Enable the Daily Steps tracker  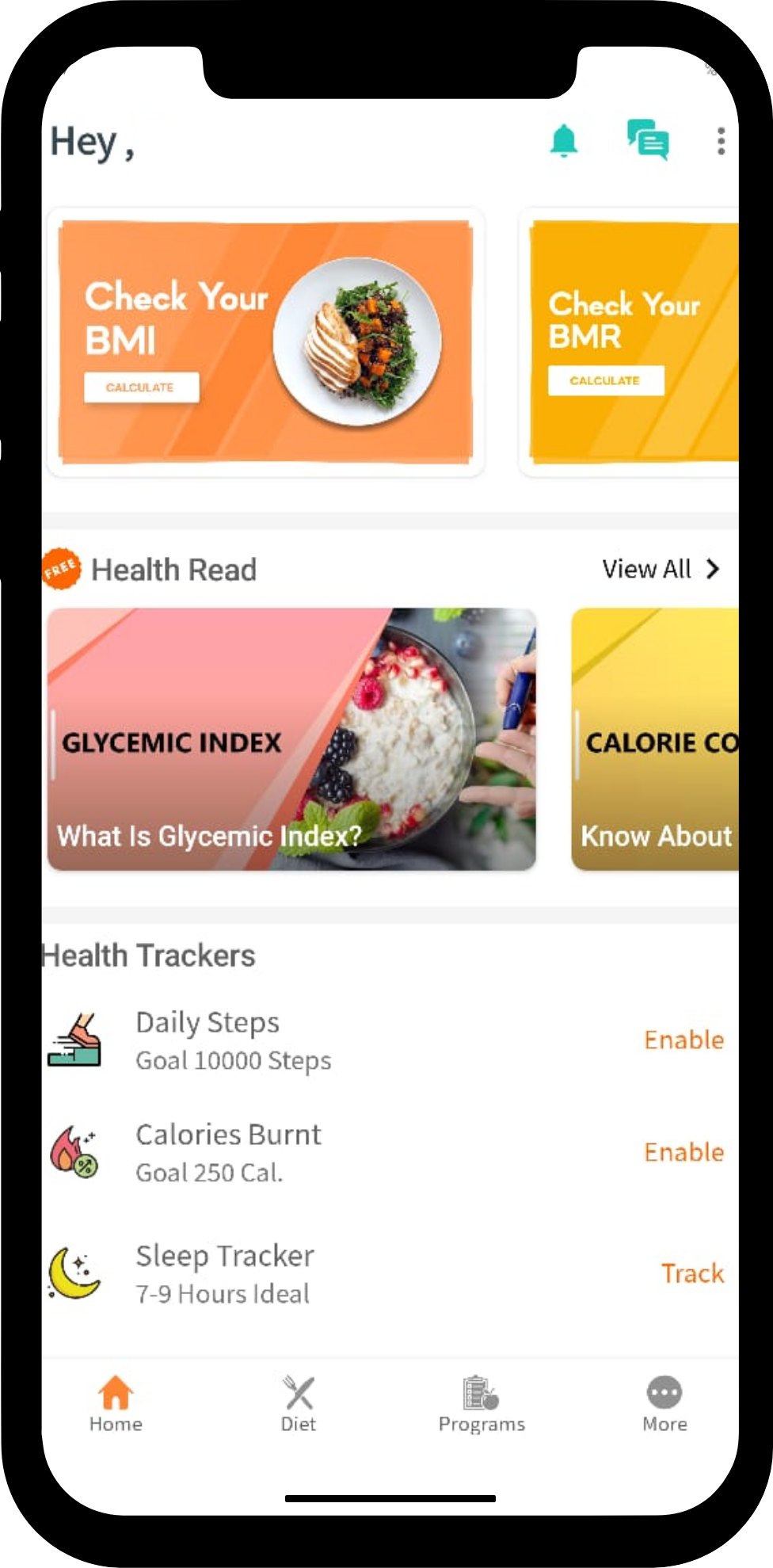[x=684, y=1040]
